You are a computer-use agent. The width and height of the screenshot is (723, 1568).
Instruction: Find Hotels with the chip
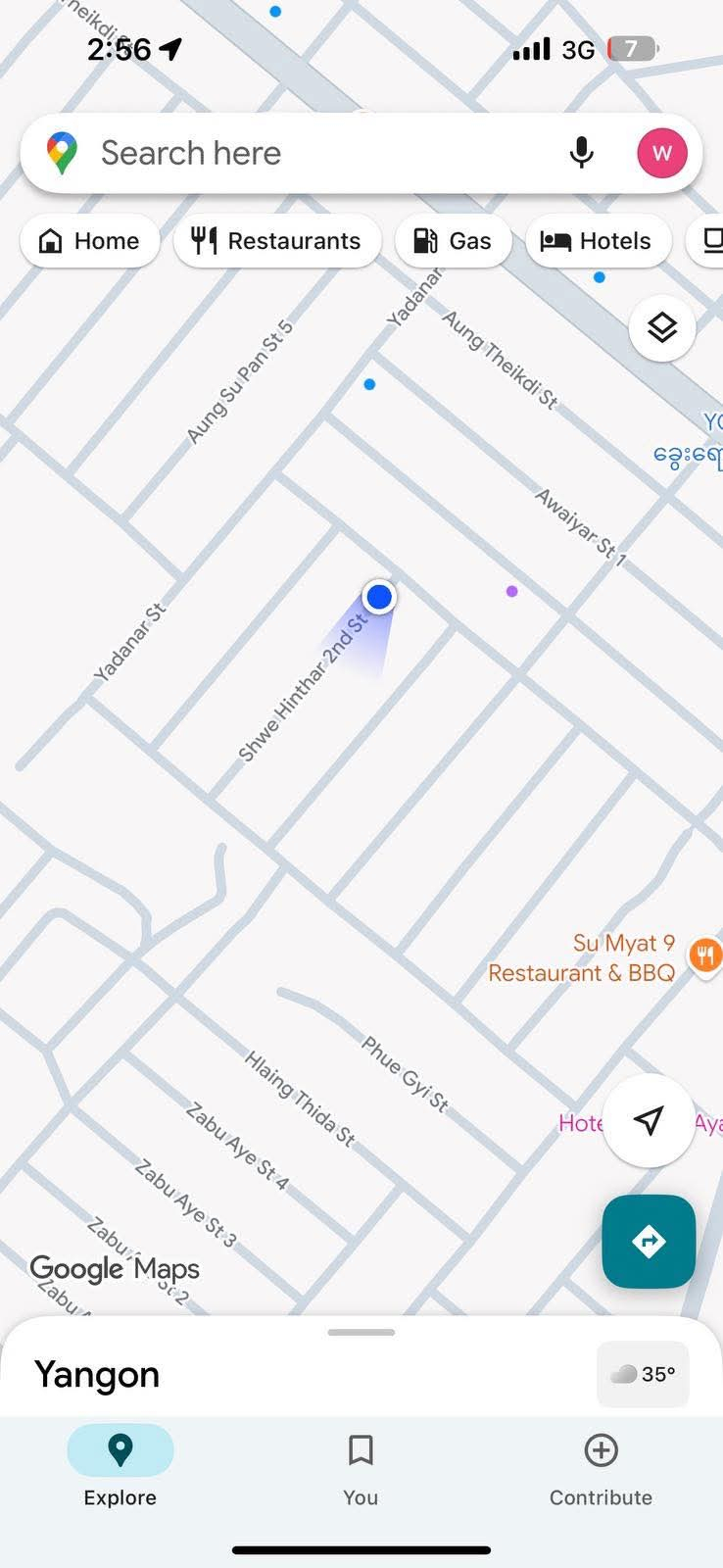tap(598, 241)
